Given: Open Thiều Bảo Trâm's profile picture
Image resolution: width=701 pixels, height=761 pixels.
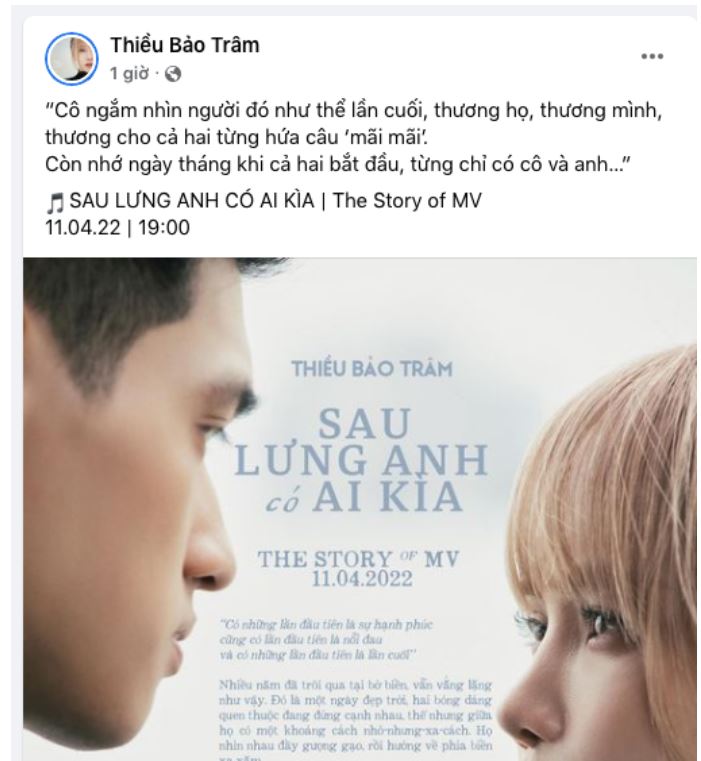Looking at the screenshot, I should click(71, 59).
